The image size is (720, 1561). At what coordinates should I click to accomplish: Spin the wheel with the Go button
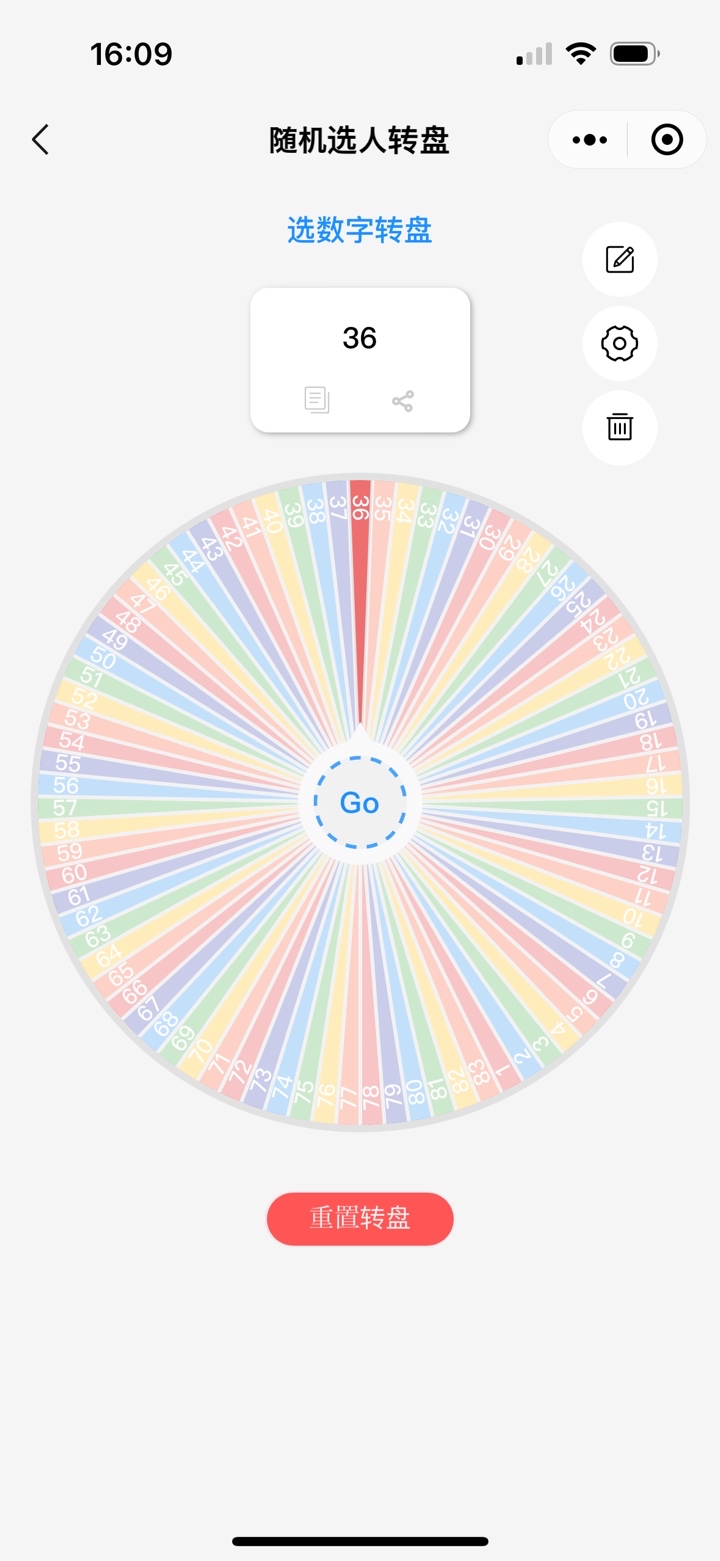coord(360,802)
